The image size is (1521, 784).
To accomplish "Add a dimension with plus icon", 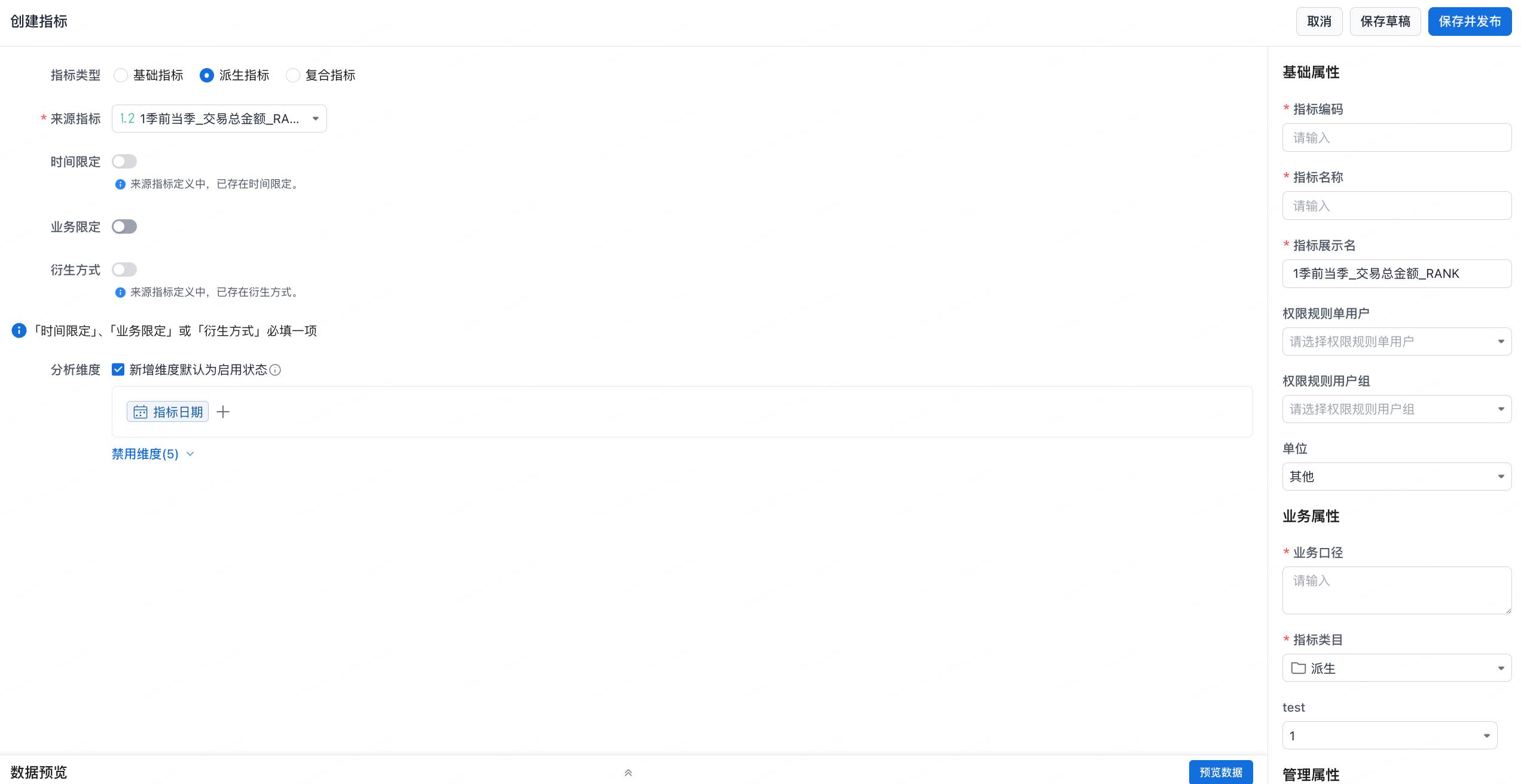I will tap(223, 412).
